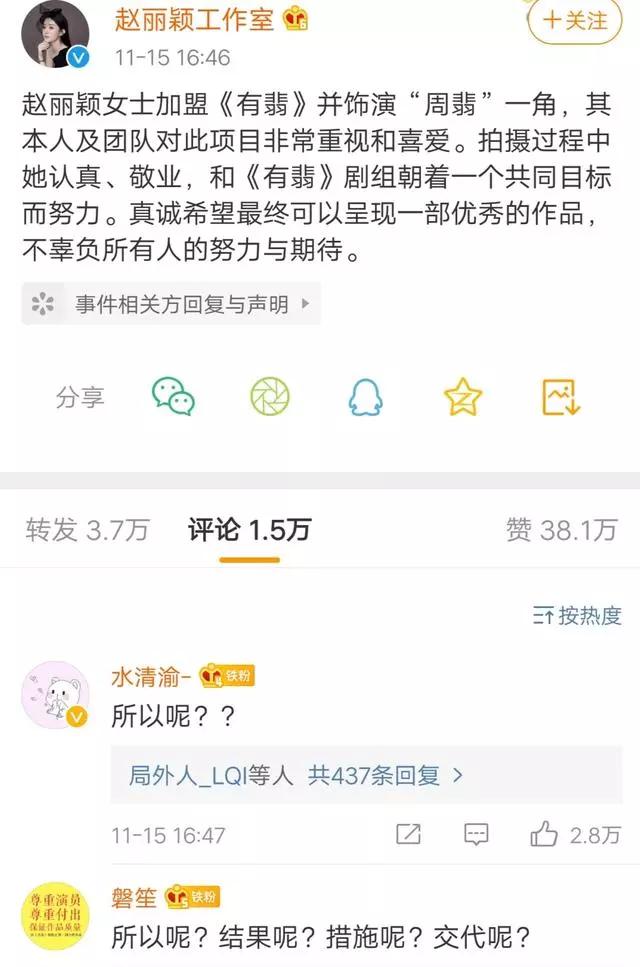This screenshot has height=967, width=640.
Task: Select the 评论 1.5万 tab
Action: (x=249, y=530)
